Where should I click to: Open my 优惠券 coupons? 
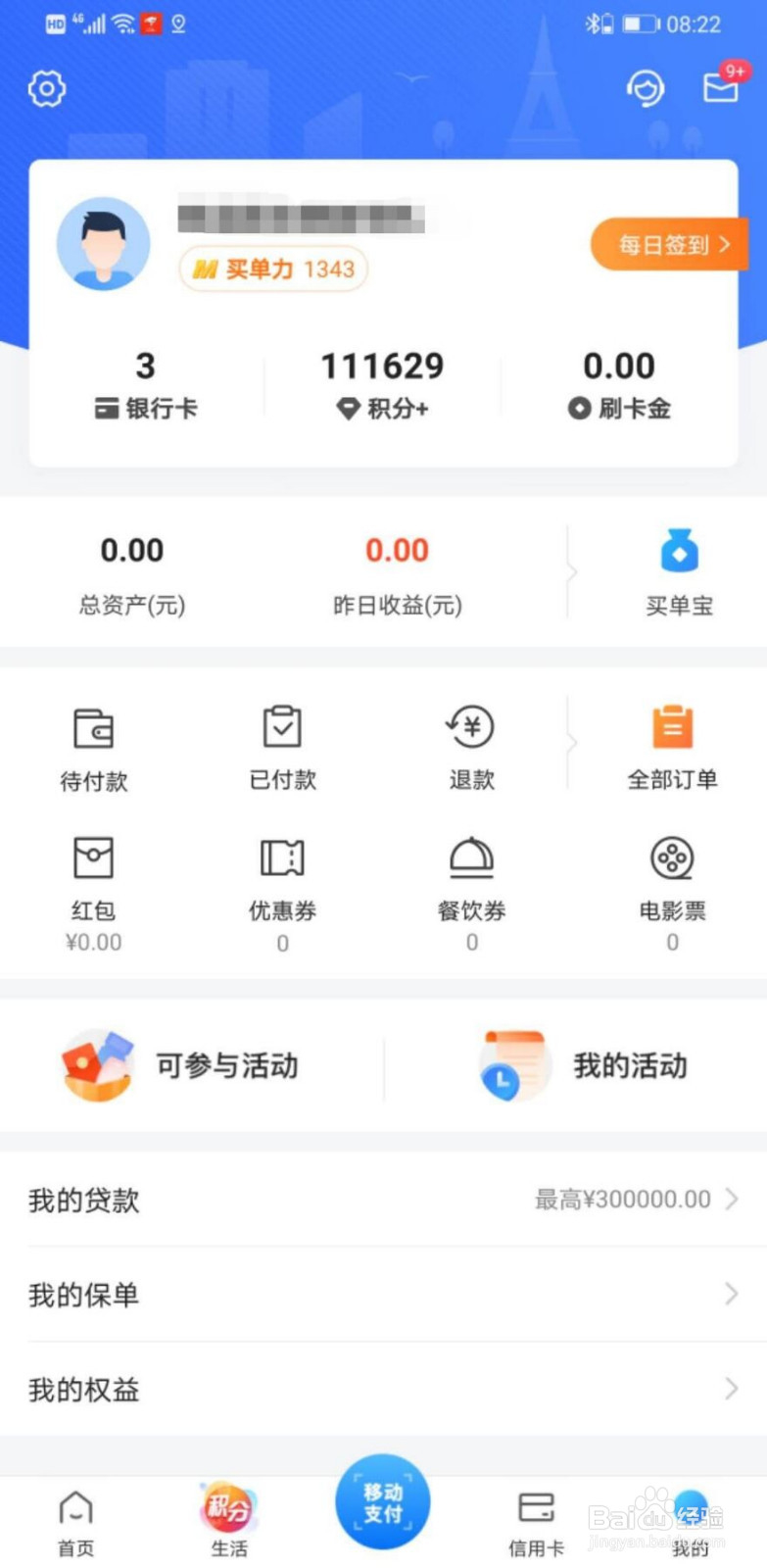point(282,879)
